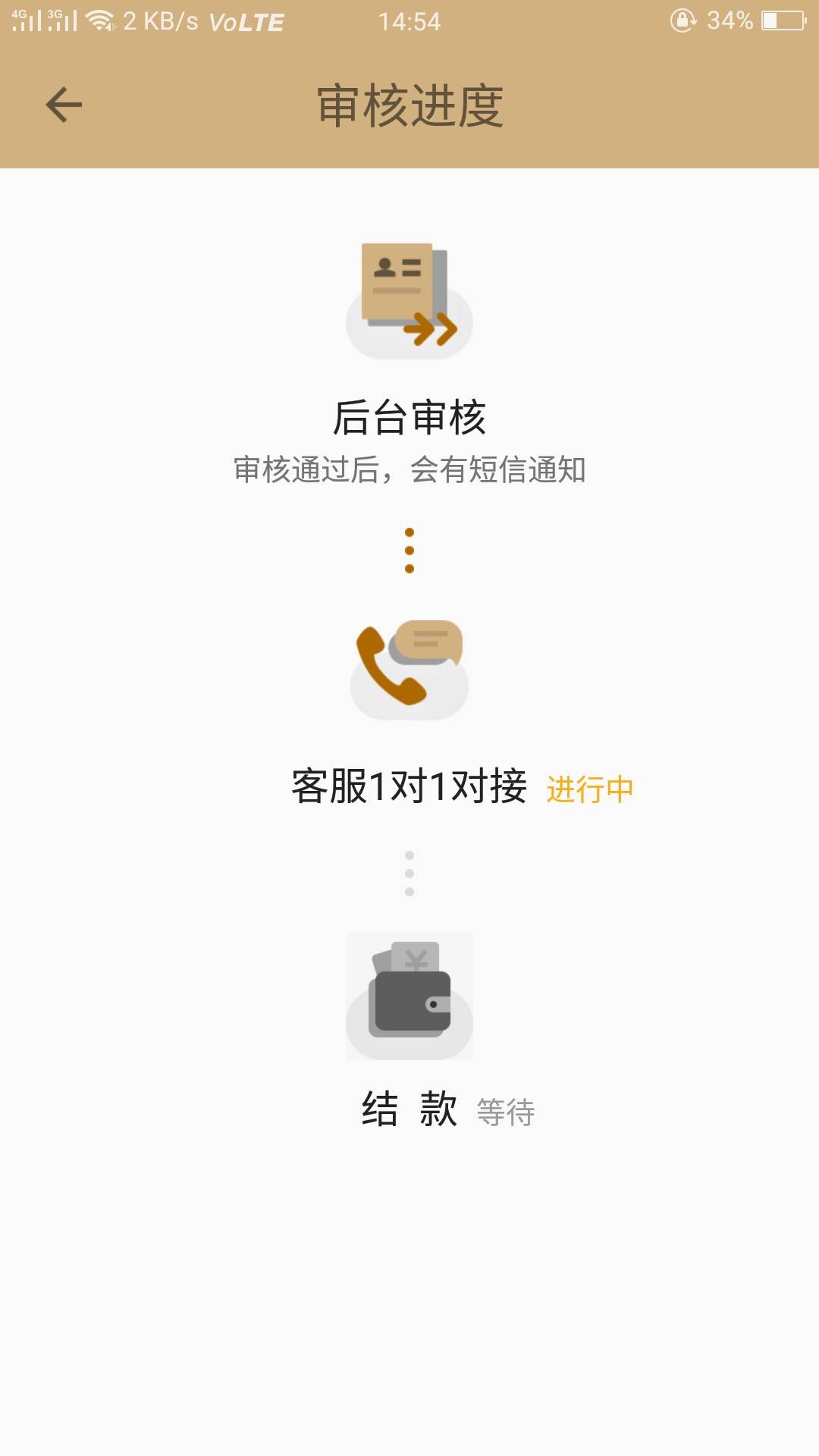819x1456 pixels.
Task: Go back from the 审核进度 page
Action: coord(64,105)
